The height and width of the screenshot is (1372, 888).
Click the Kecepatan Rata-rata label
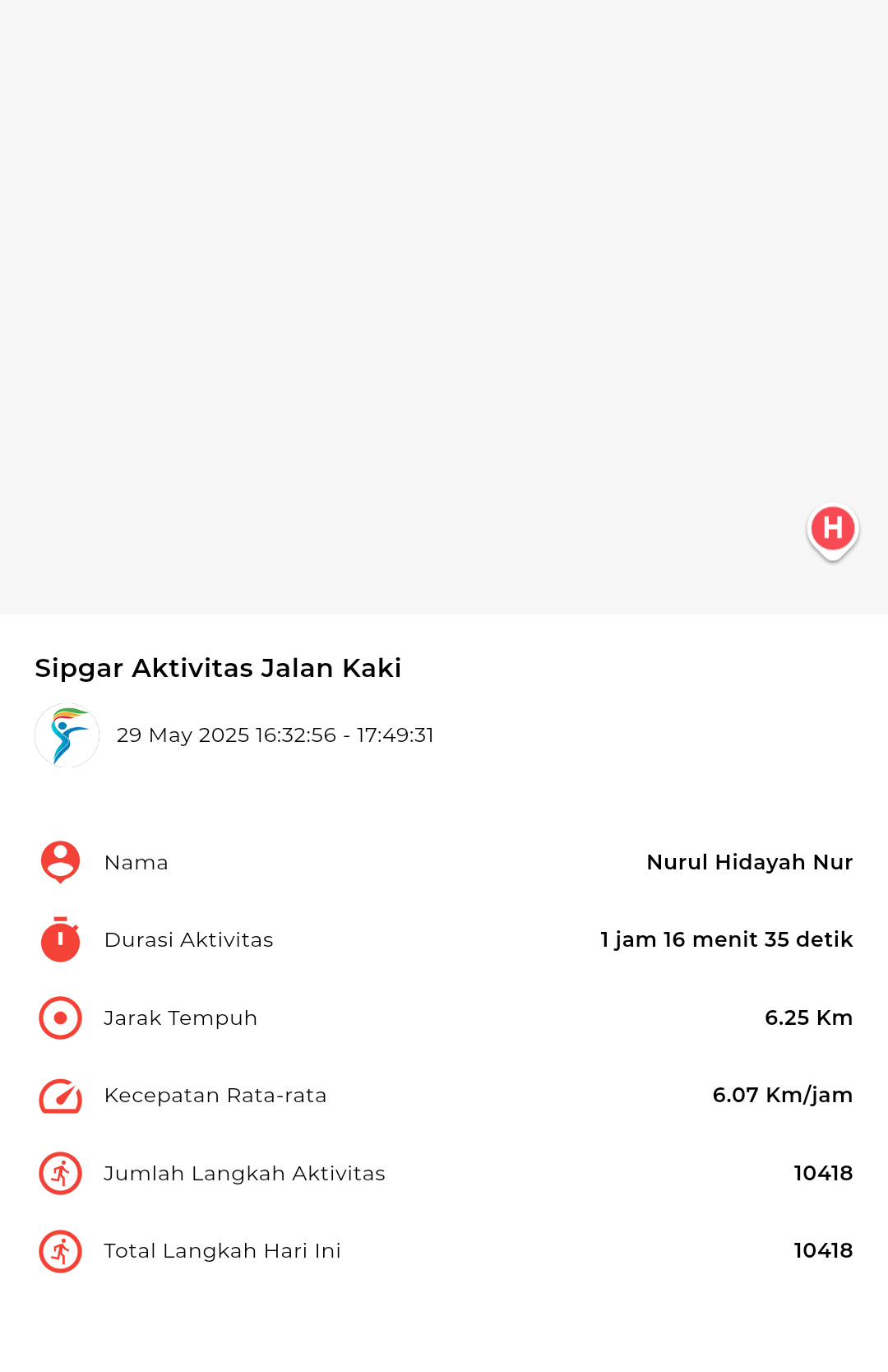(x=215, y=1096)
